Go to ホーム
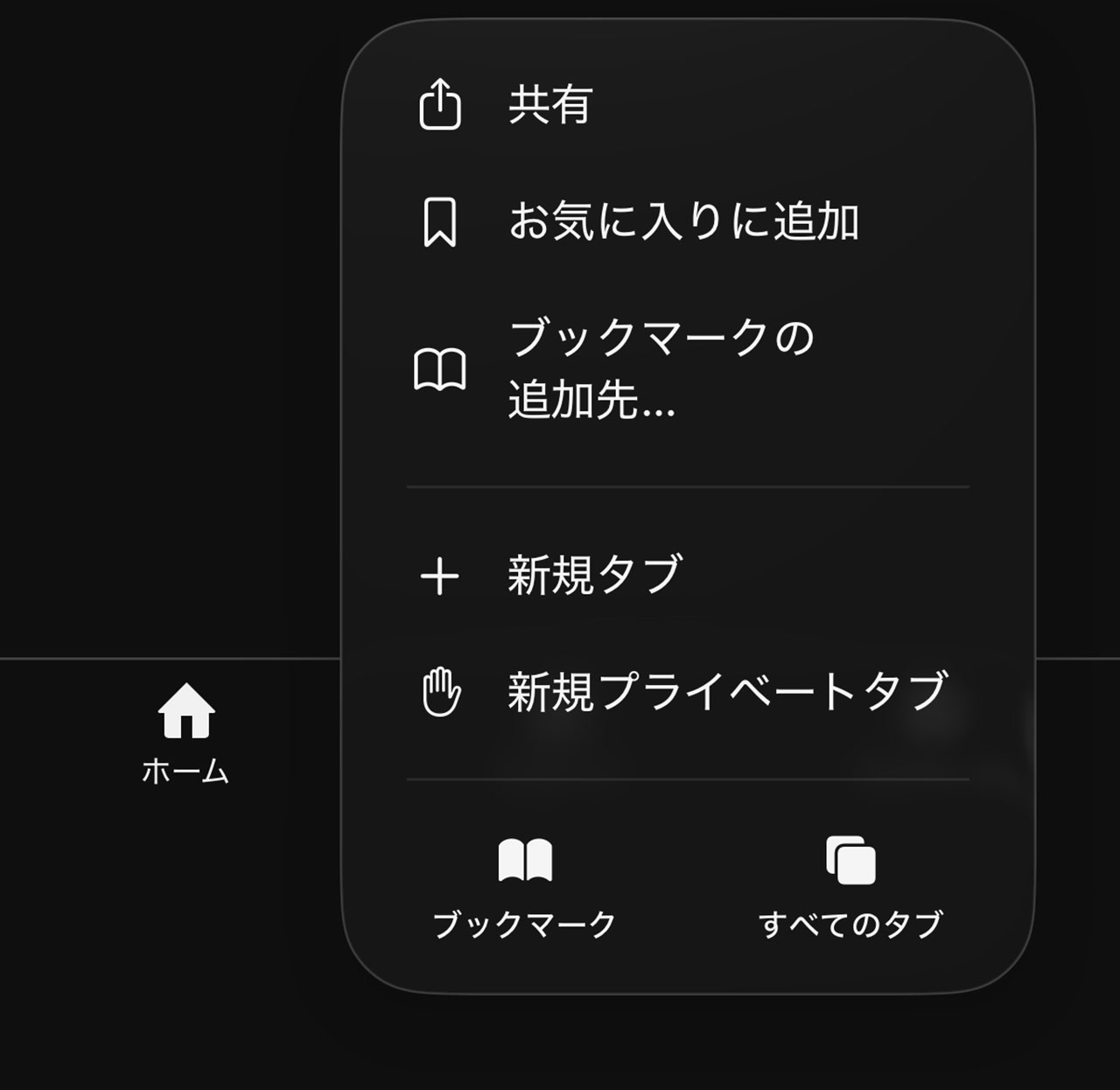The image size is (1120, 1090). [185, 733]
